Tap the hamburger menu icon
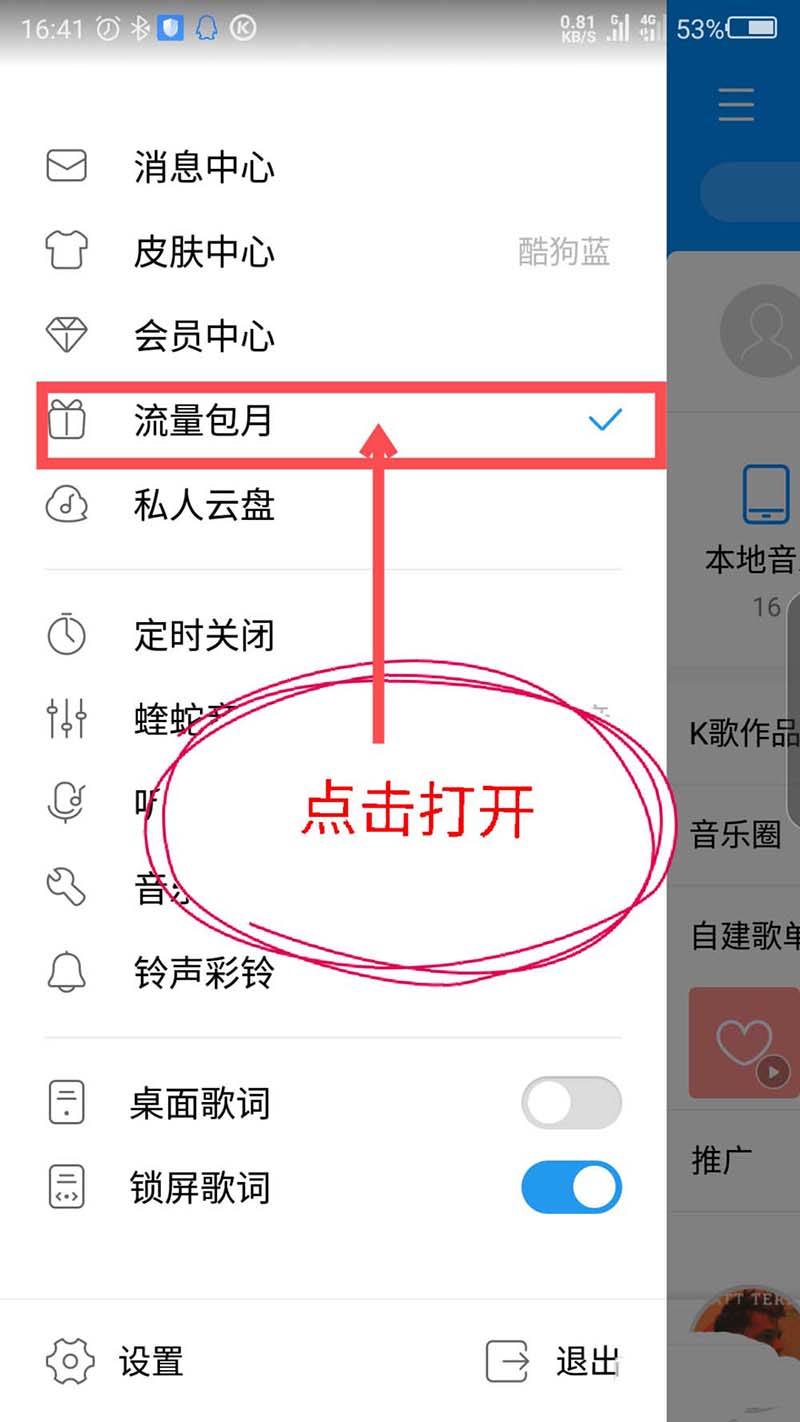 (x=736, y=104)
